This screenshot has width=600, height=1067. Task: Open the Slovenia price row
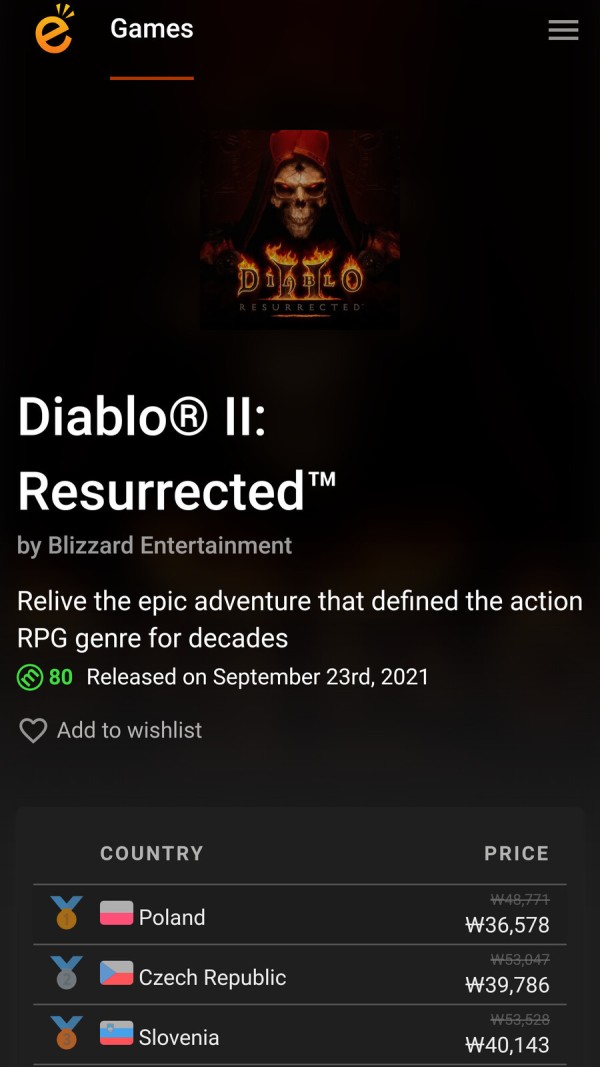(x=300, y=1036)
